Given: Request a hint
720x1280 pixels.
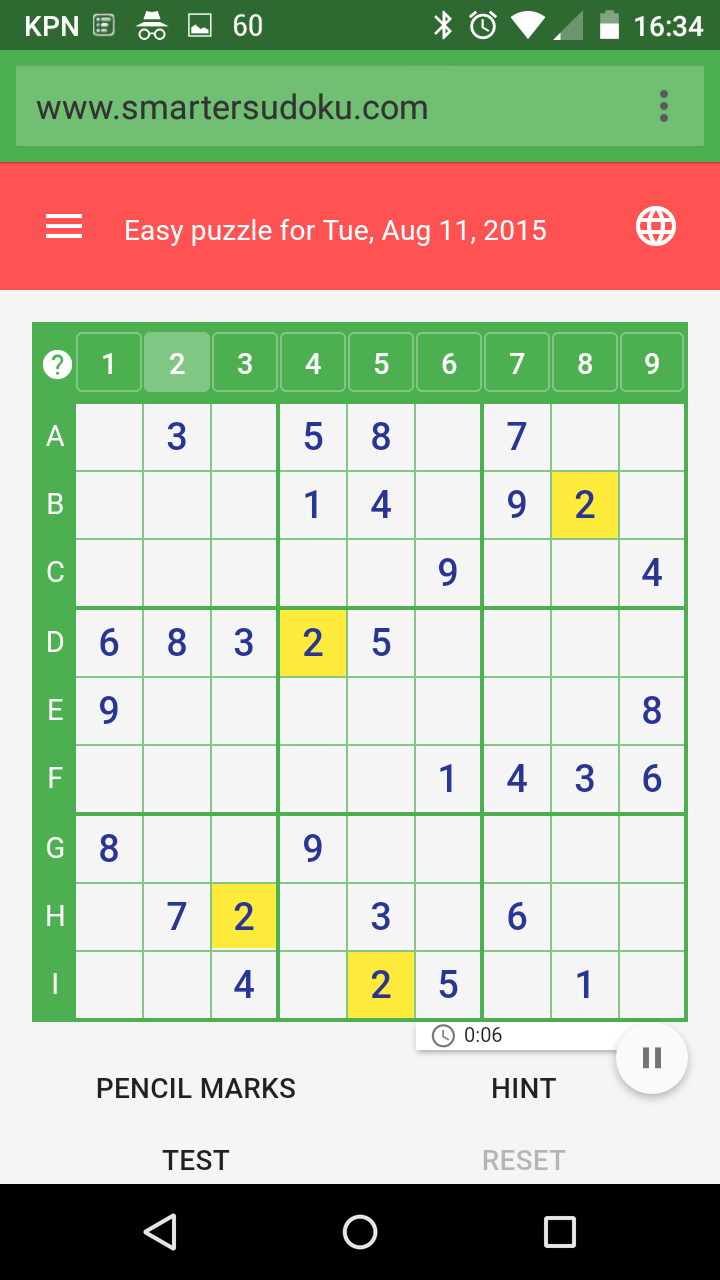Looking at the screenshot, I should click(524, 1088).
